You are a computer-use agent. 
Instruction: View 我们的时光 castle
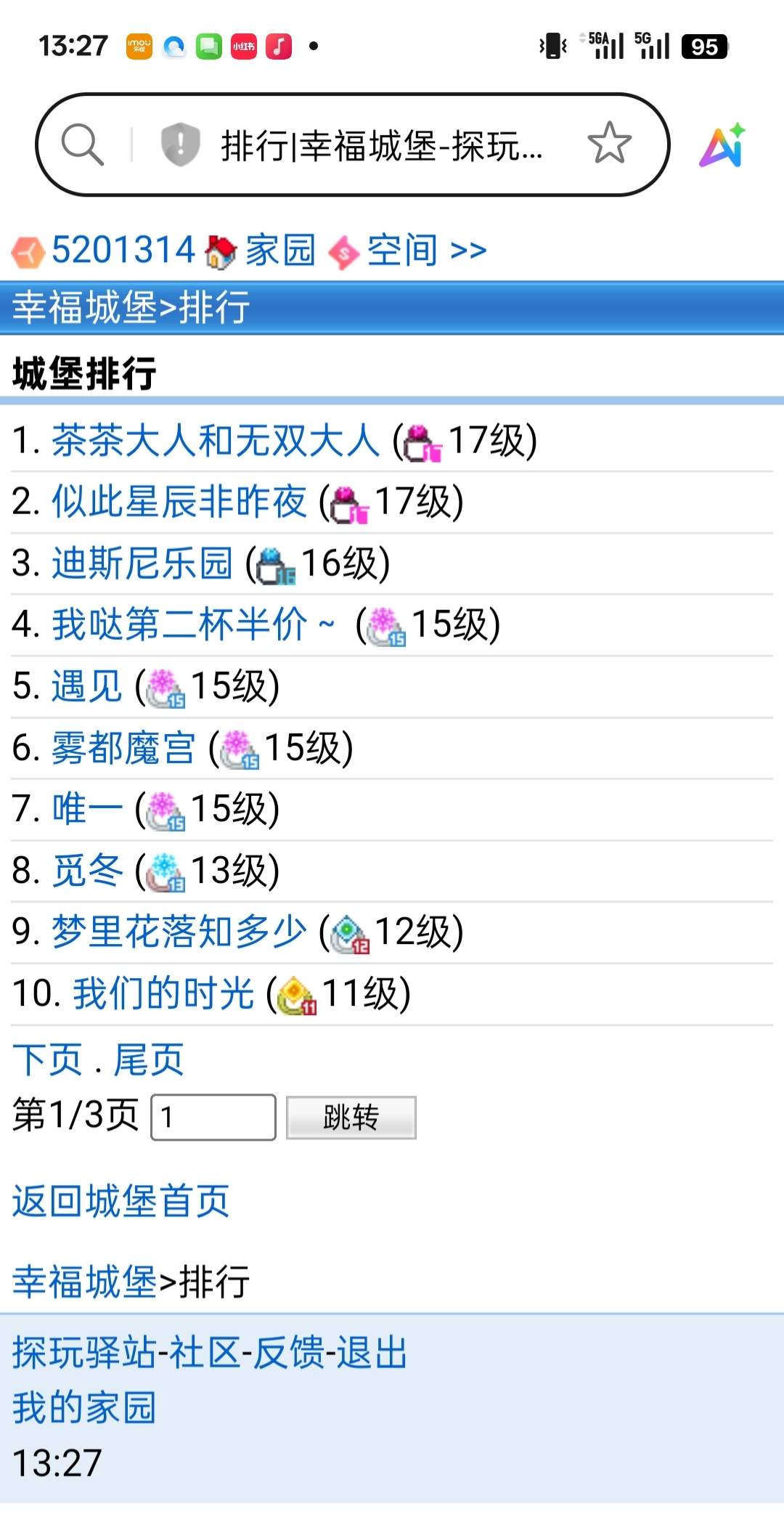click(163, 993)
